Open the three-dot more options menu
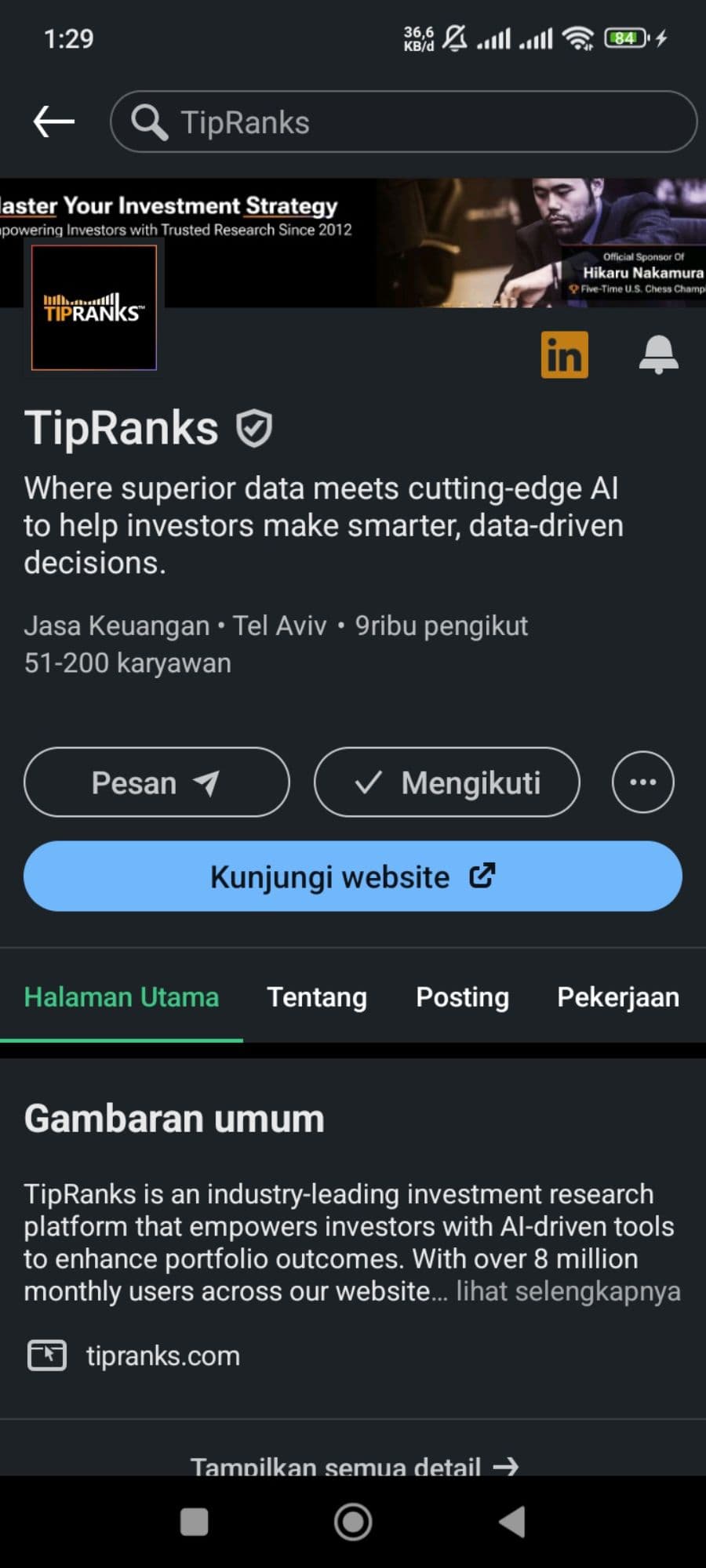706x1568 pixels. pos(642,782)
